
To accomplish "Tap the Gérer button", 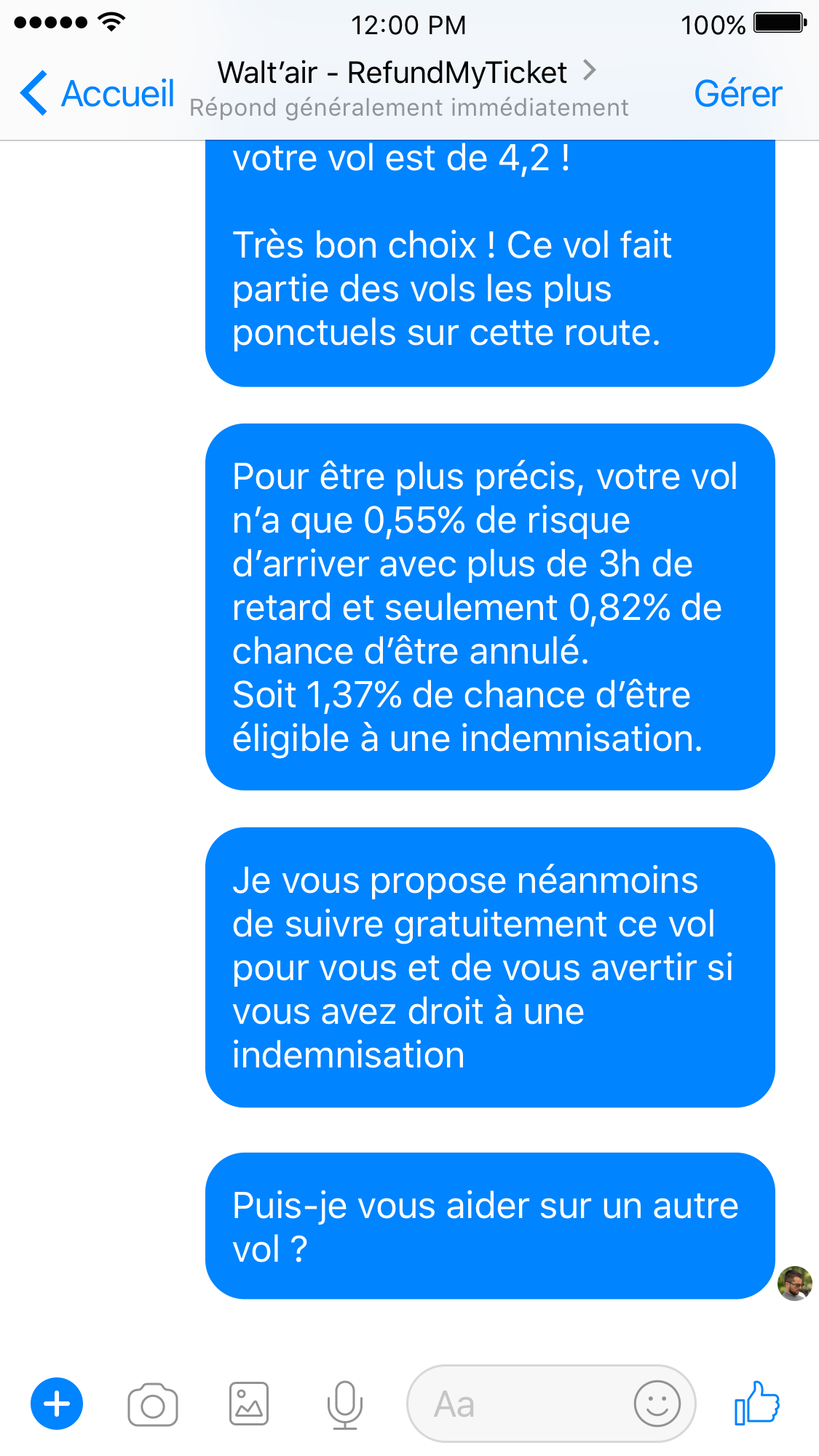I will (737, 93).
